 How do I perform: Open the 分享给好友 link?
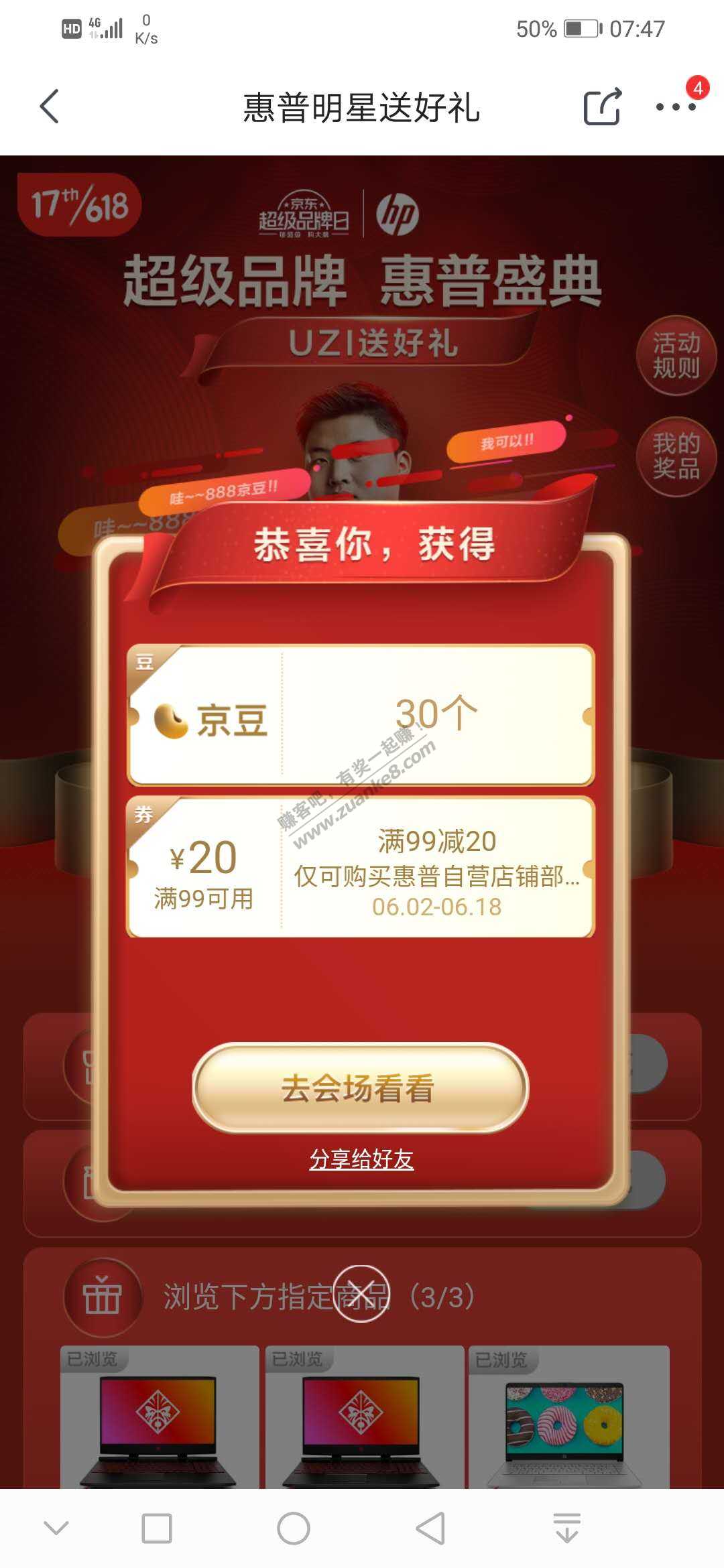tap(361, 1159)
